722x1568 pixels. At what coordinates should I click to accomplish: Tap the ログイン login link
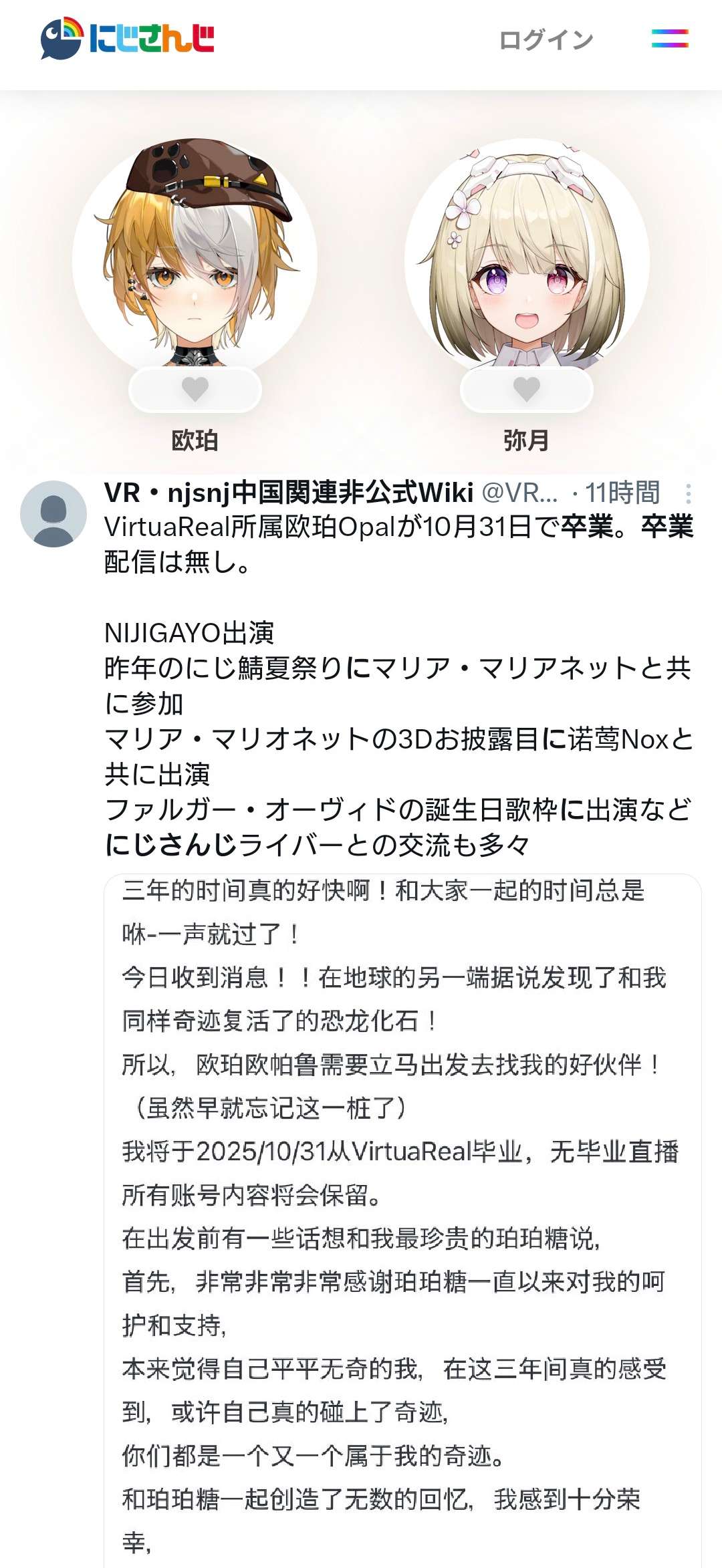click(546, 40)
